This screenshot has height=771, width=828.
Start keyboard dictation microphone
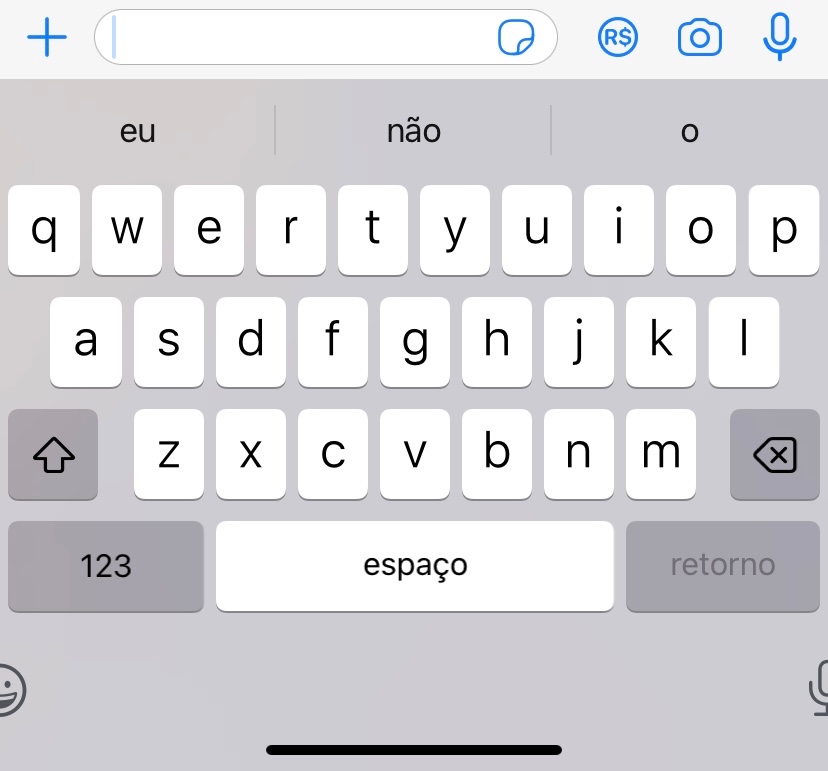point(818,688)
